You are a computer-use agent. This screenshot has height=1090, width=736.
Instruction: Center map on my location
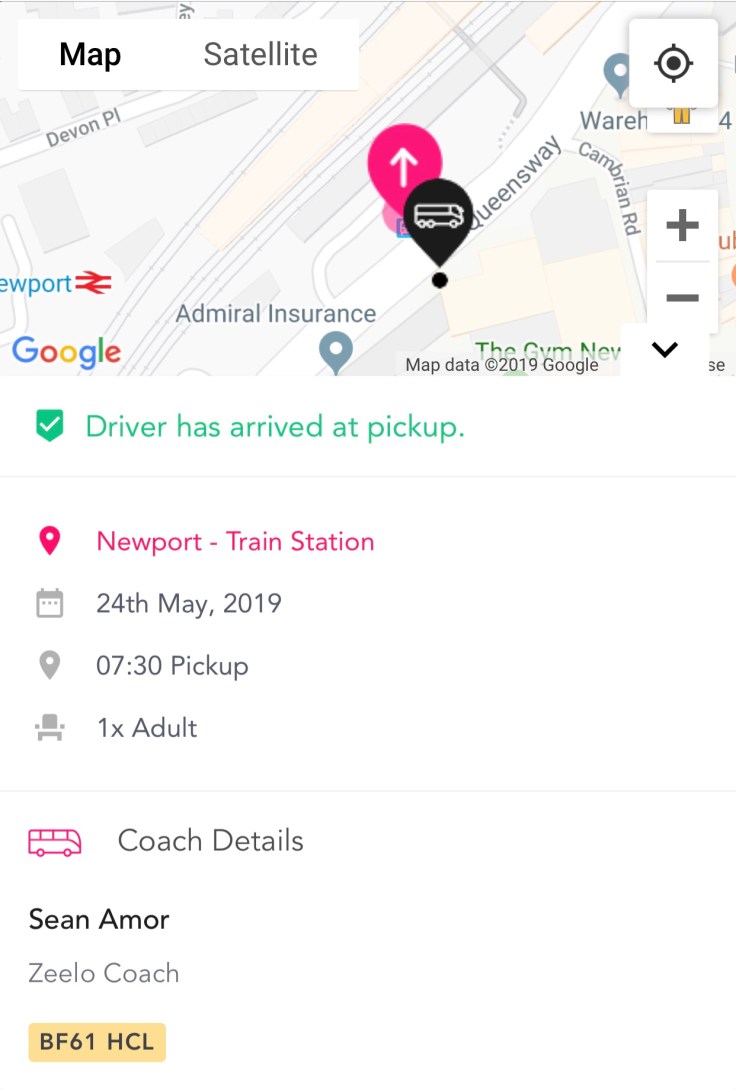tap(673, 64)
